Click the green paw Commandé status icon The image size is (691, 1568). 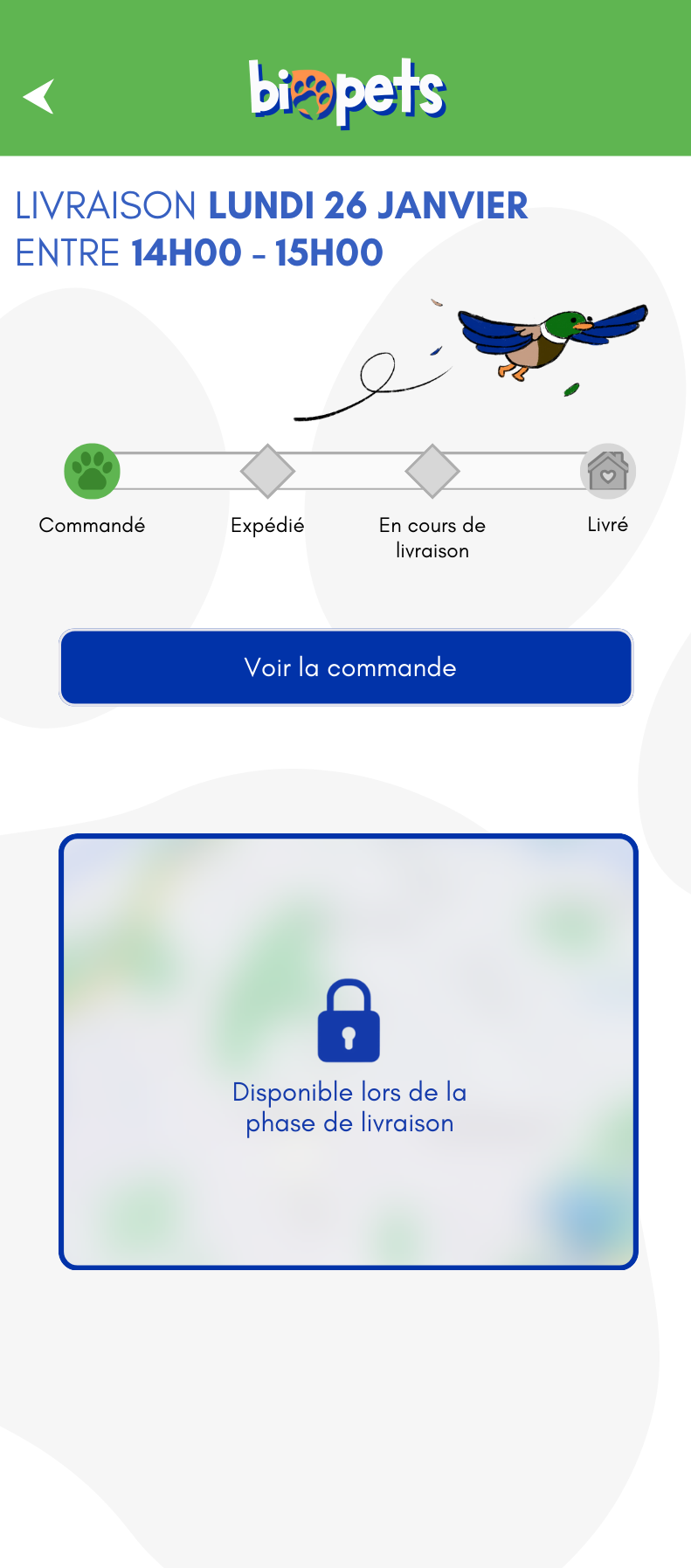tap(92, 472)
